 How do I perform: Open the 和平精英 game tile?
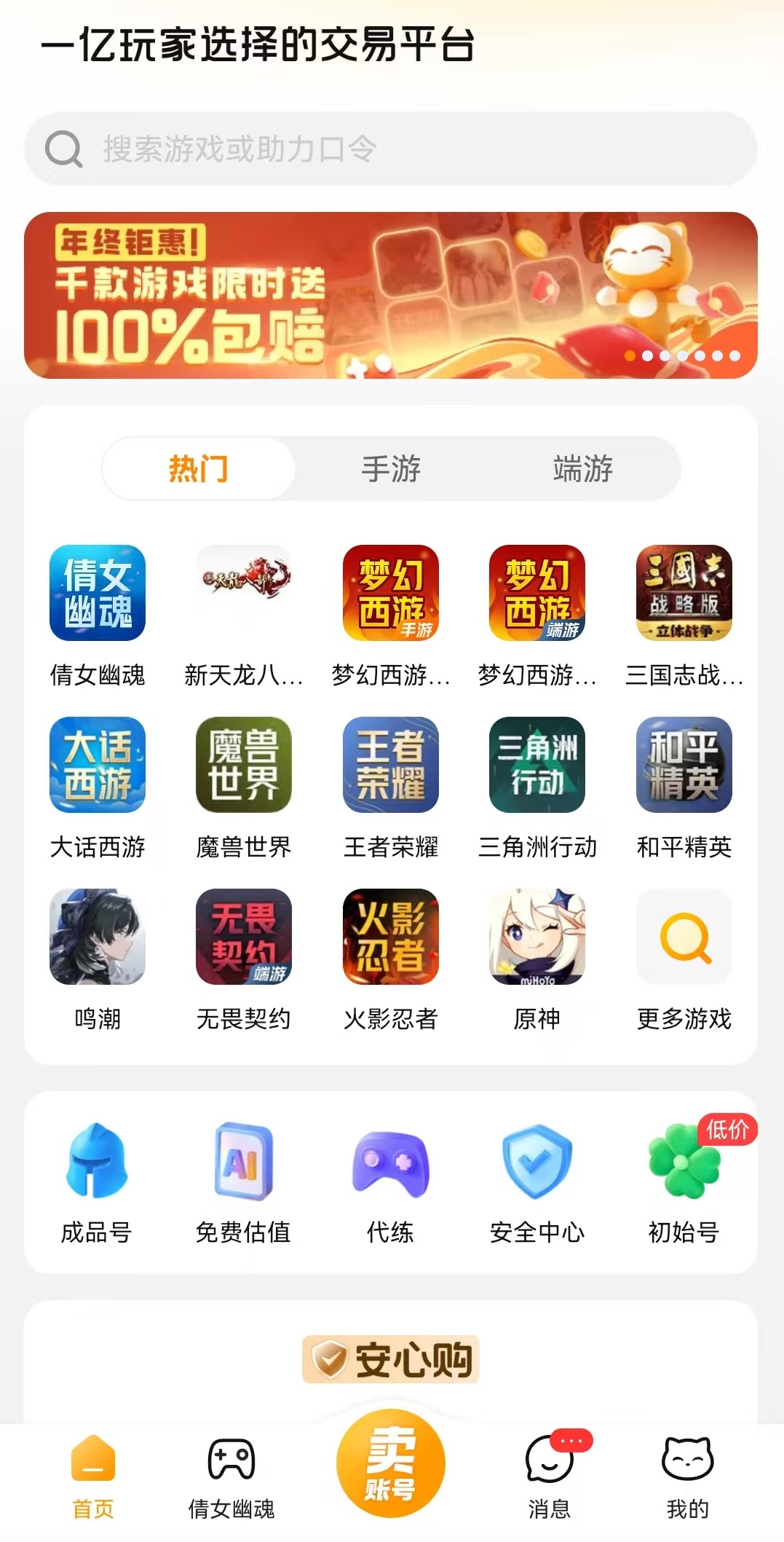coord(684,766)
